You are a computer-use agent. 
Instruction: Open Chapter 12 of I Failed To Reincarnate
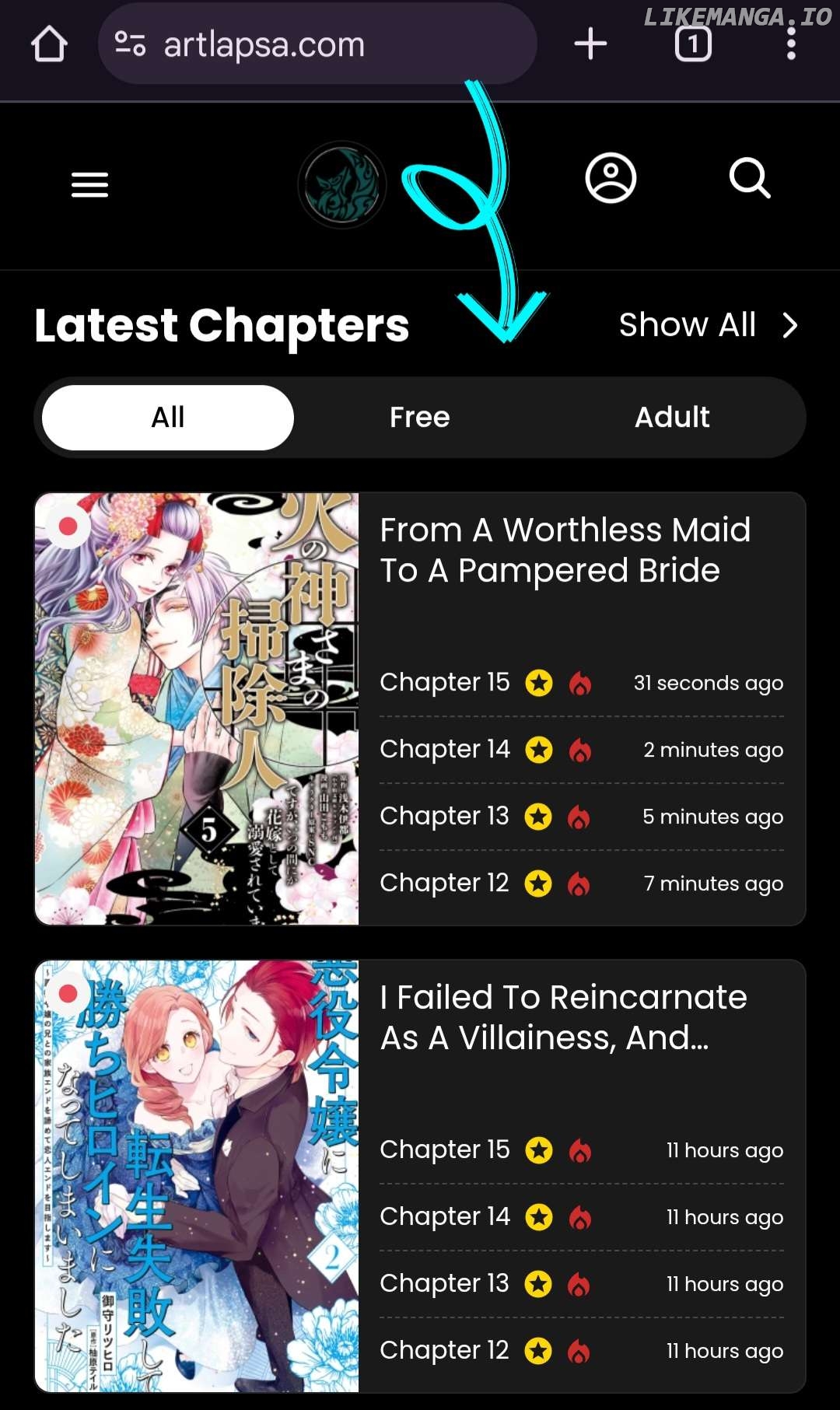(444, 1351)
